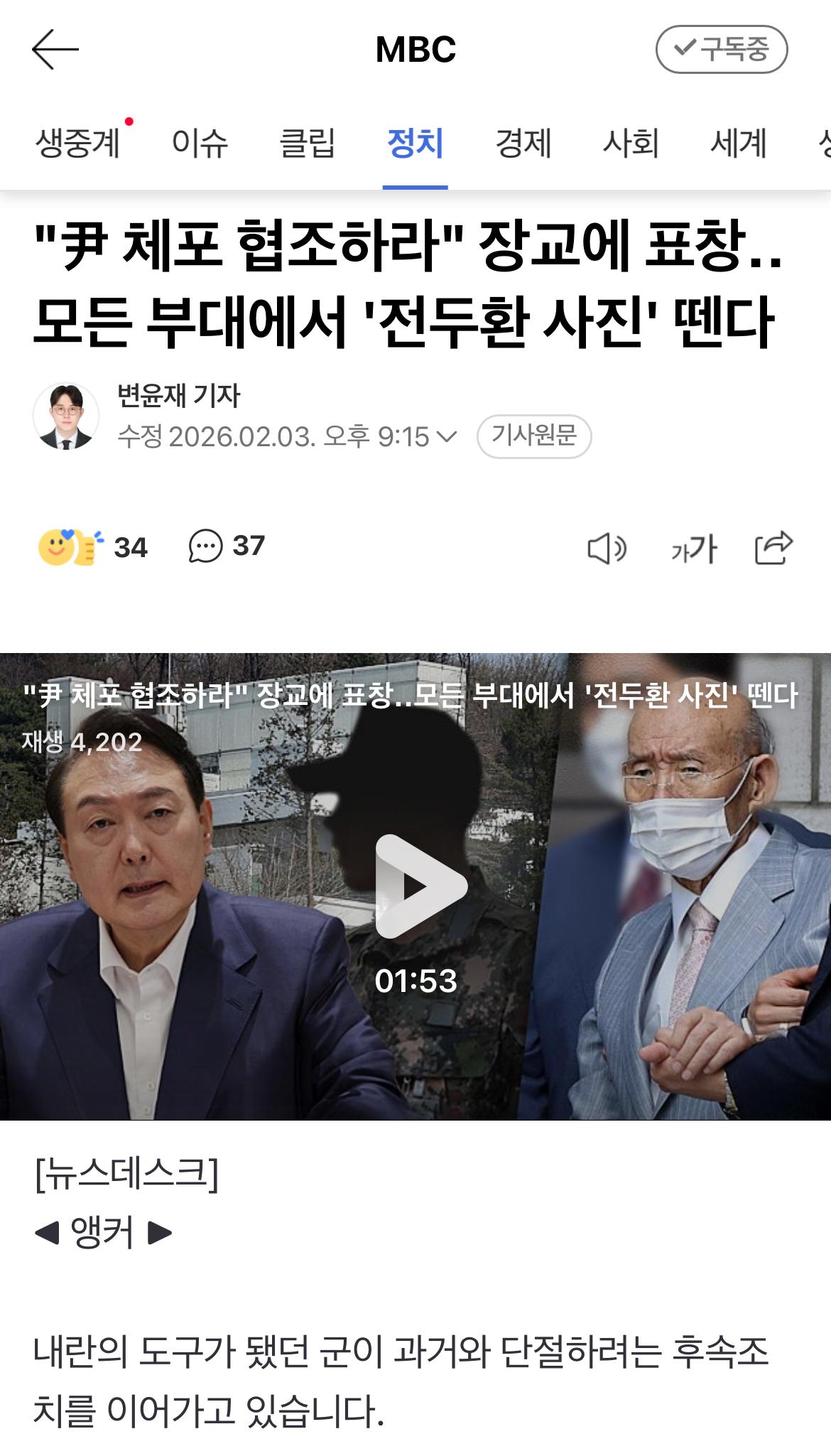Open the 클립 tab
The height and width of the screenshot is (1456, 831).
click(307, 143)
